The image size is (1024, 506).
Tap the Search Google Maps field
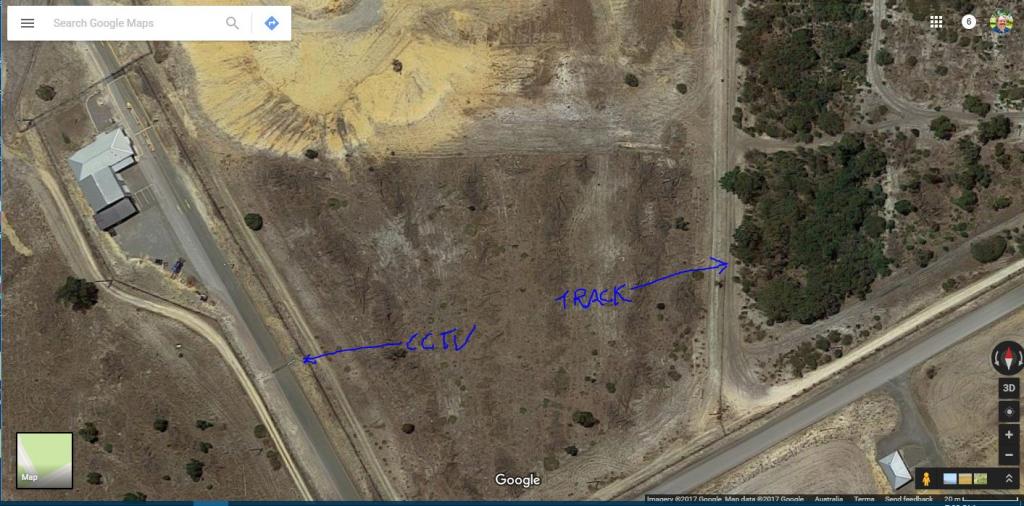[x=130, y=23]
